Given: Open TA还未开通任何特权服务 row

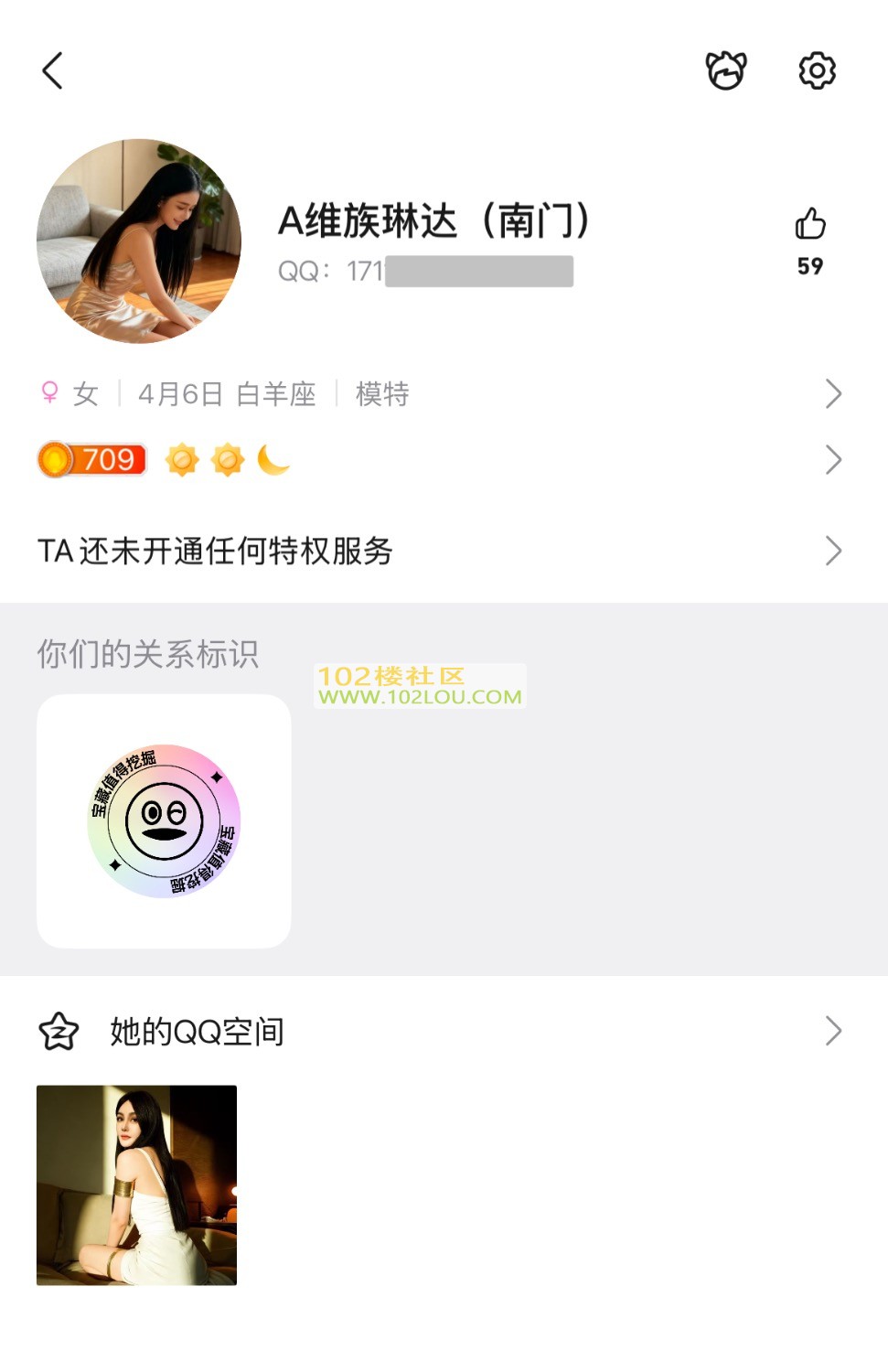Looking at the screenshot, I should [x=439, y=551].
